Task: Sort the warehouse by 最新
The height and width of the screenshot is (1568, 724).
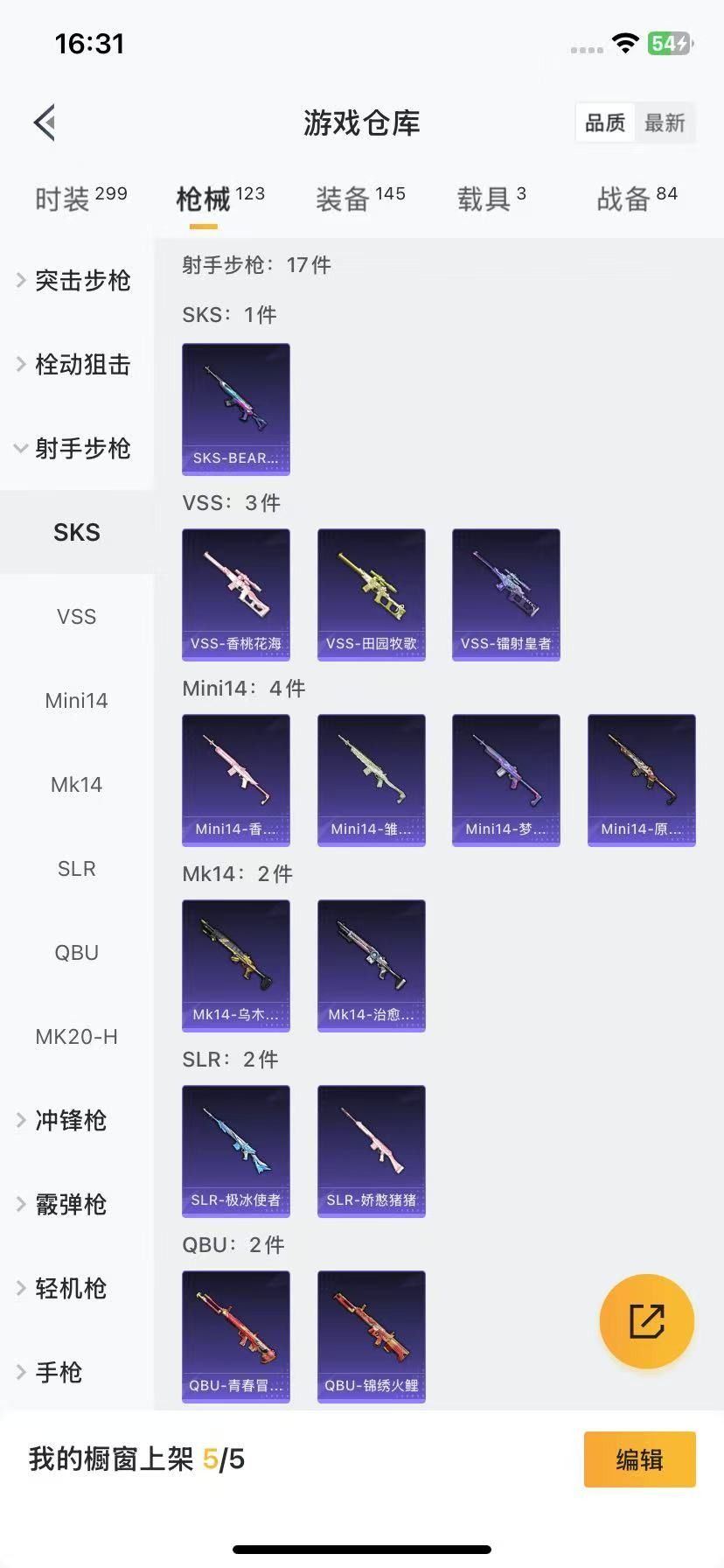Action: point(665,122)
